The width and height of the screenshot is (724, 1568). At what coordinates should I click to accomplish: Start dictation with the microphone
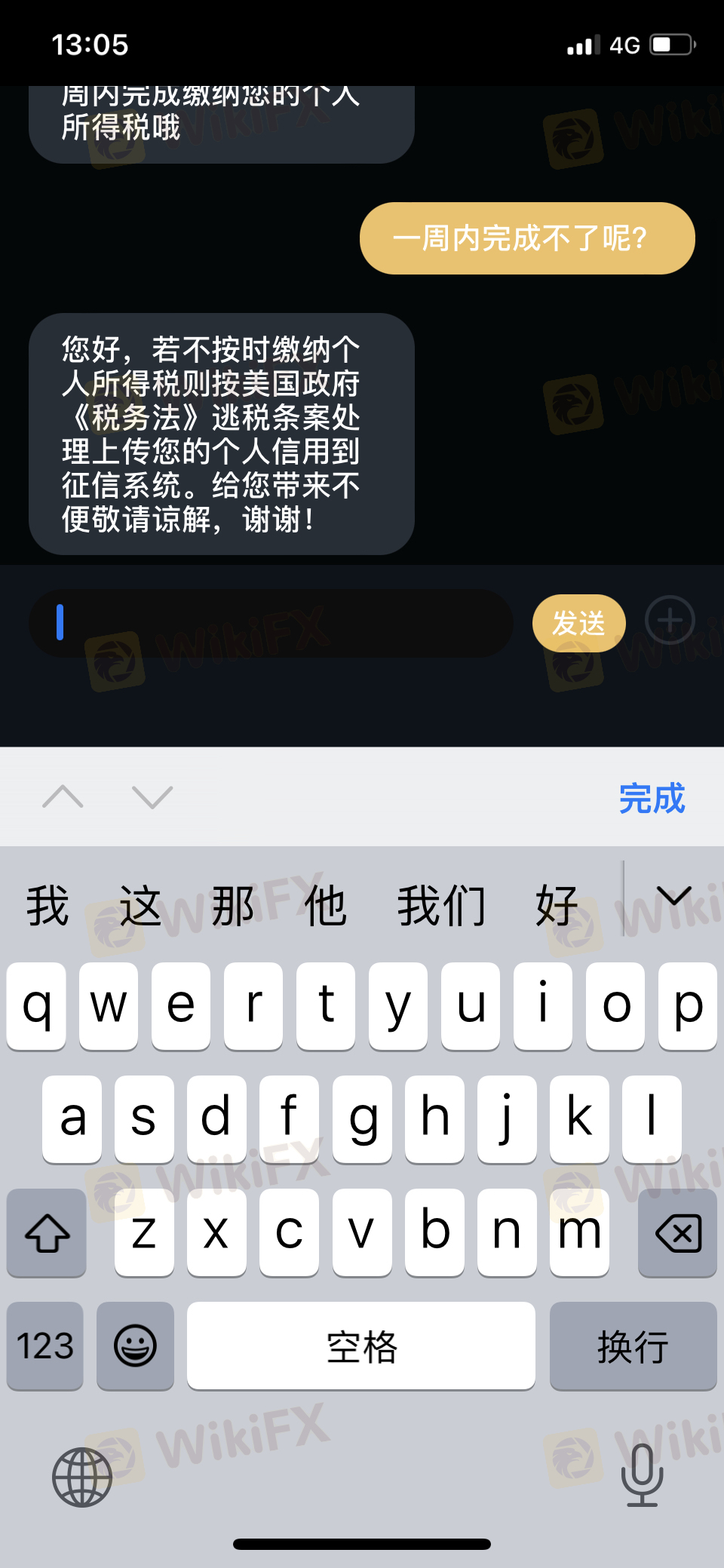[x=642, y=1475]
